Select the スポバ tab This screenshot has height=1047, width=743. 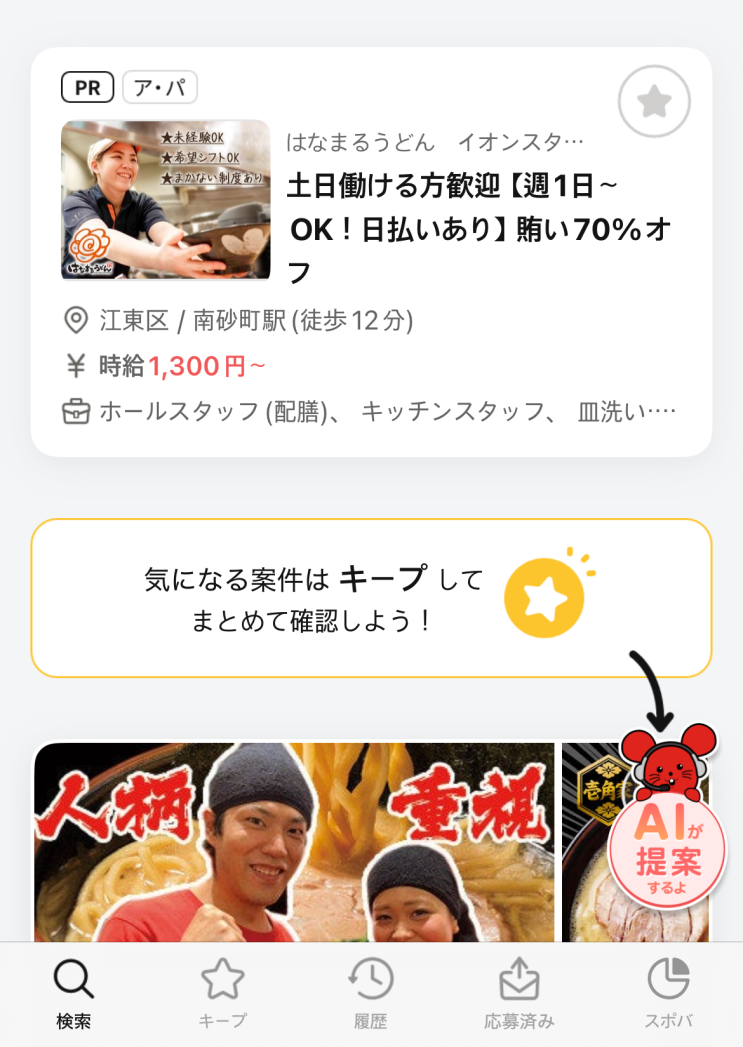[x=668, y=994]
